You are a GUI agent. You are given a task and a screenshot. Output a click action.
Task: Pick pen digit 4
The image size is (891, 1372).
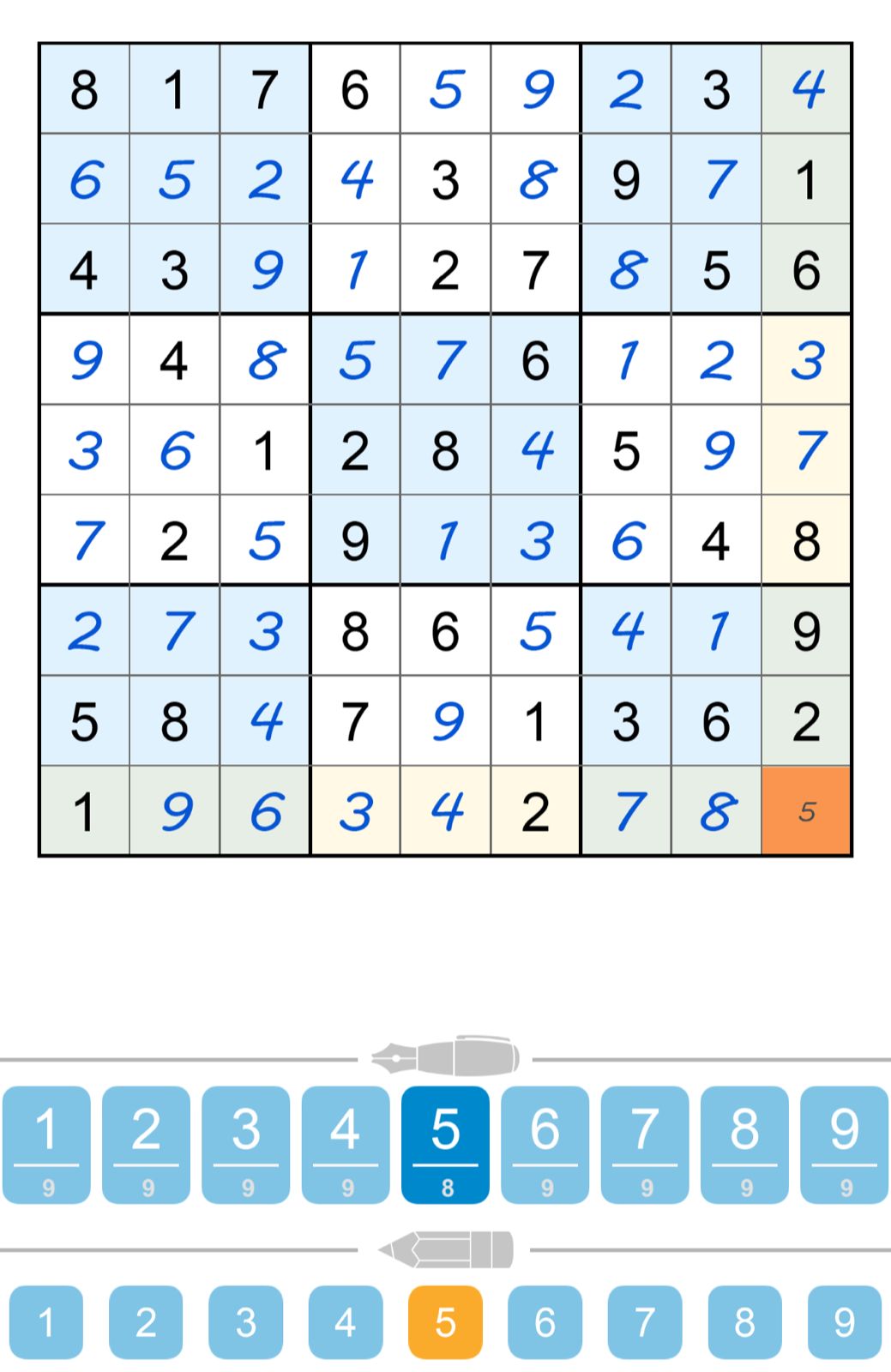point(346,1144)
